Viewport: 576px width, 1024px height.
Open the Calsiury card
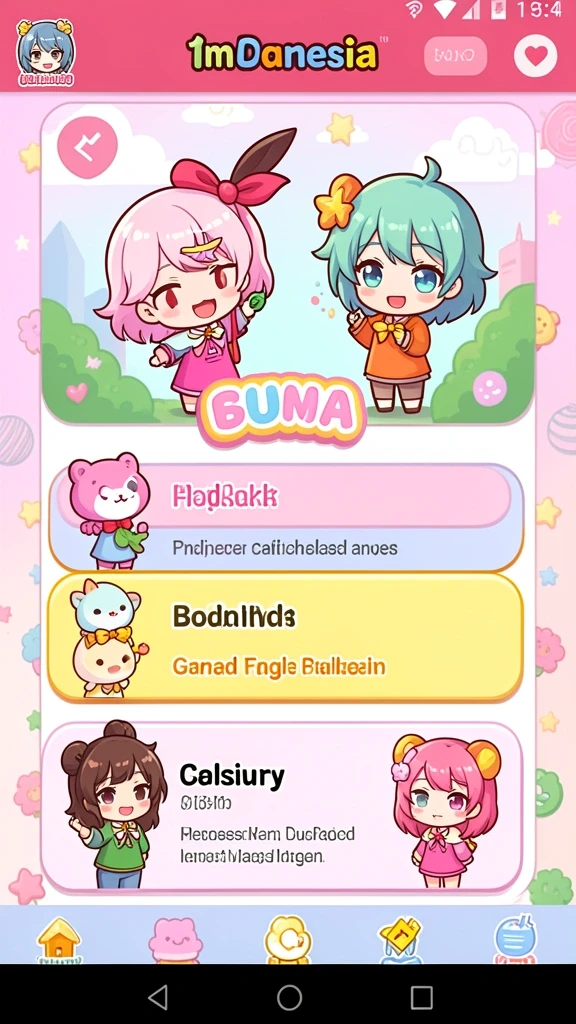[282, 807]
